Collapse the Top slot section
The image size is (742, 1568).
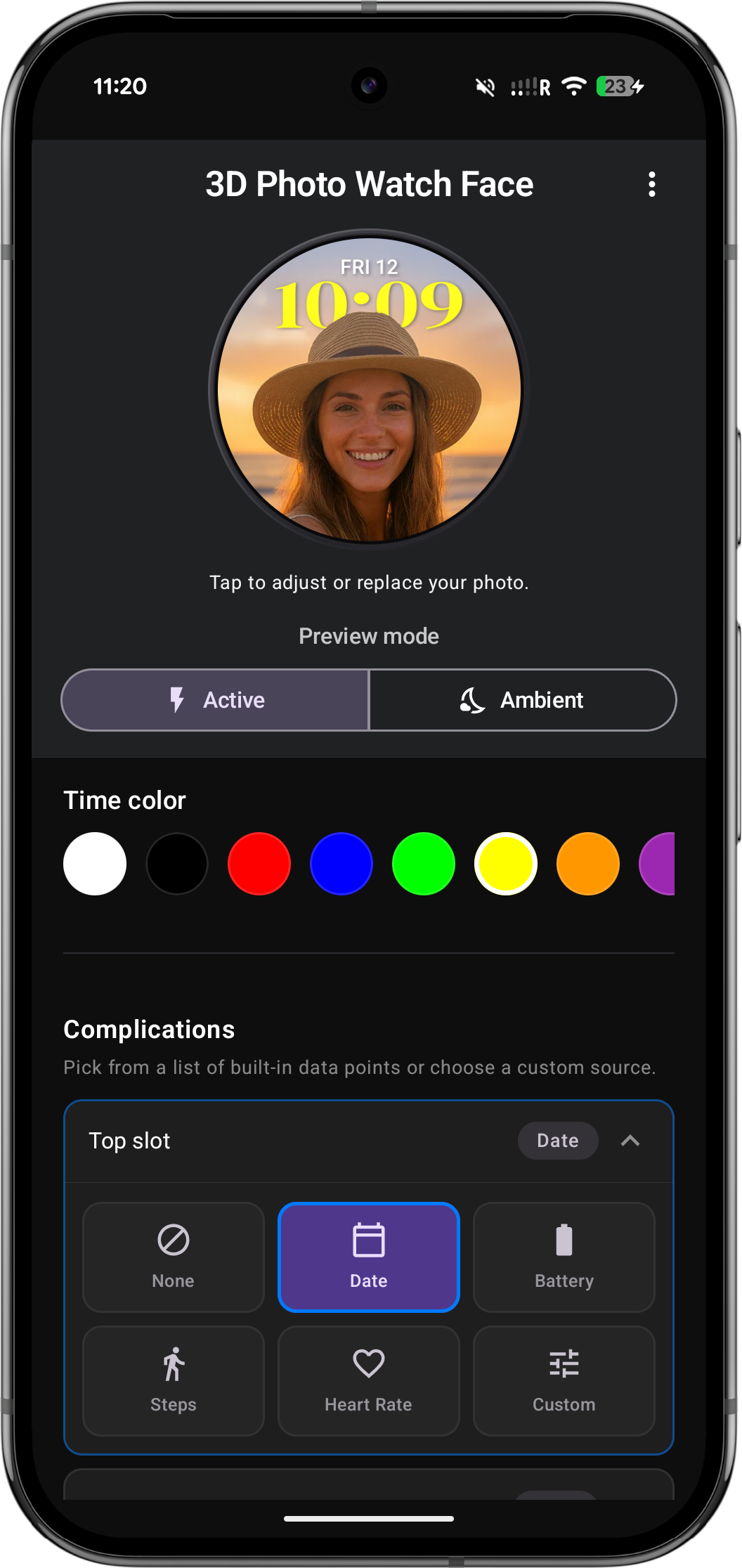pyautogui.click(x=630, y=1141)
